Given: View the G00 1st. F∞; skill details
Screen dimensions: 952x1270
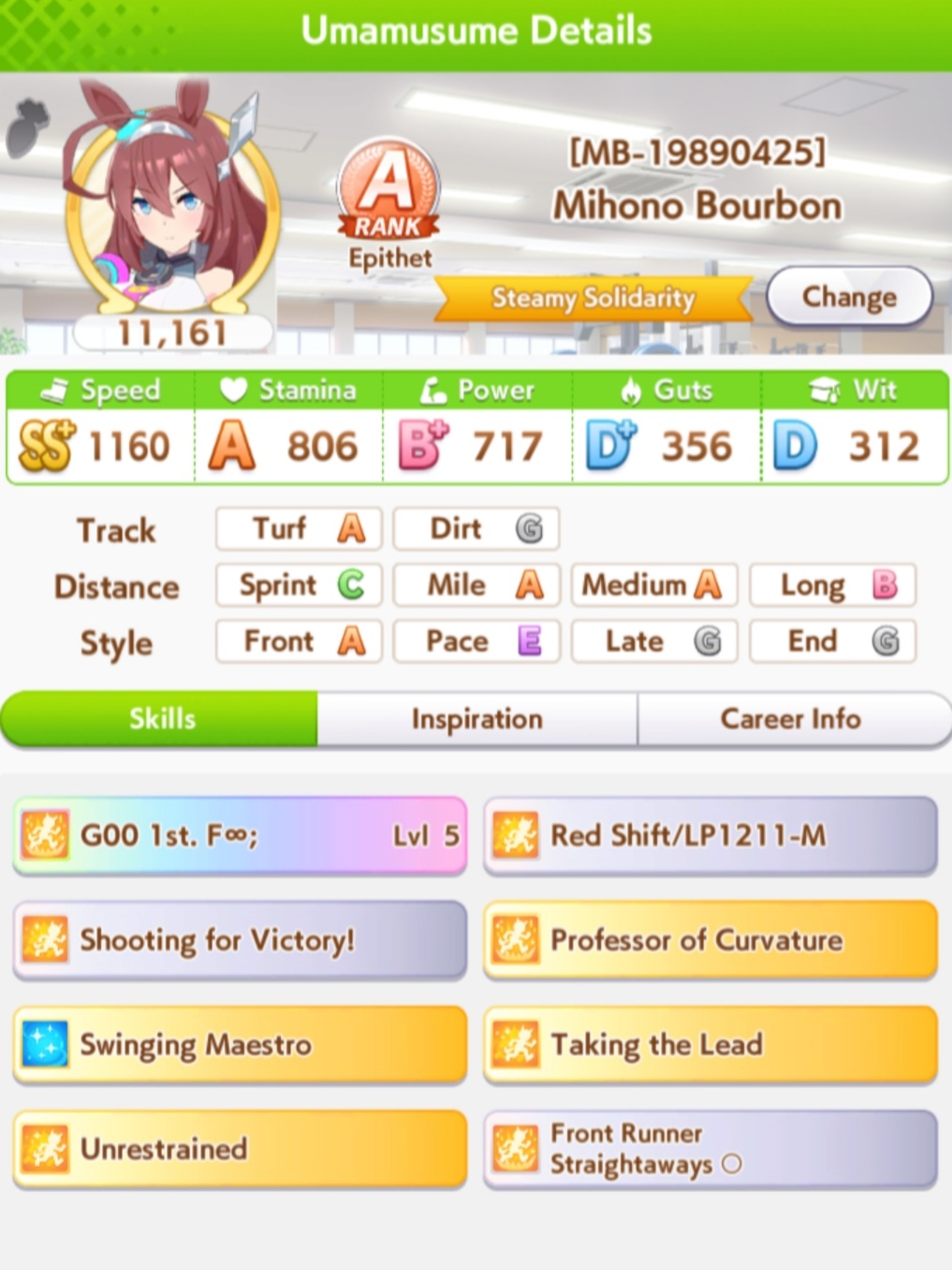Looking at the screenshot, I should (240, 835).
